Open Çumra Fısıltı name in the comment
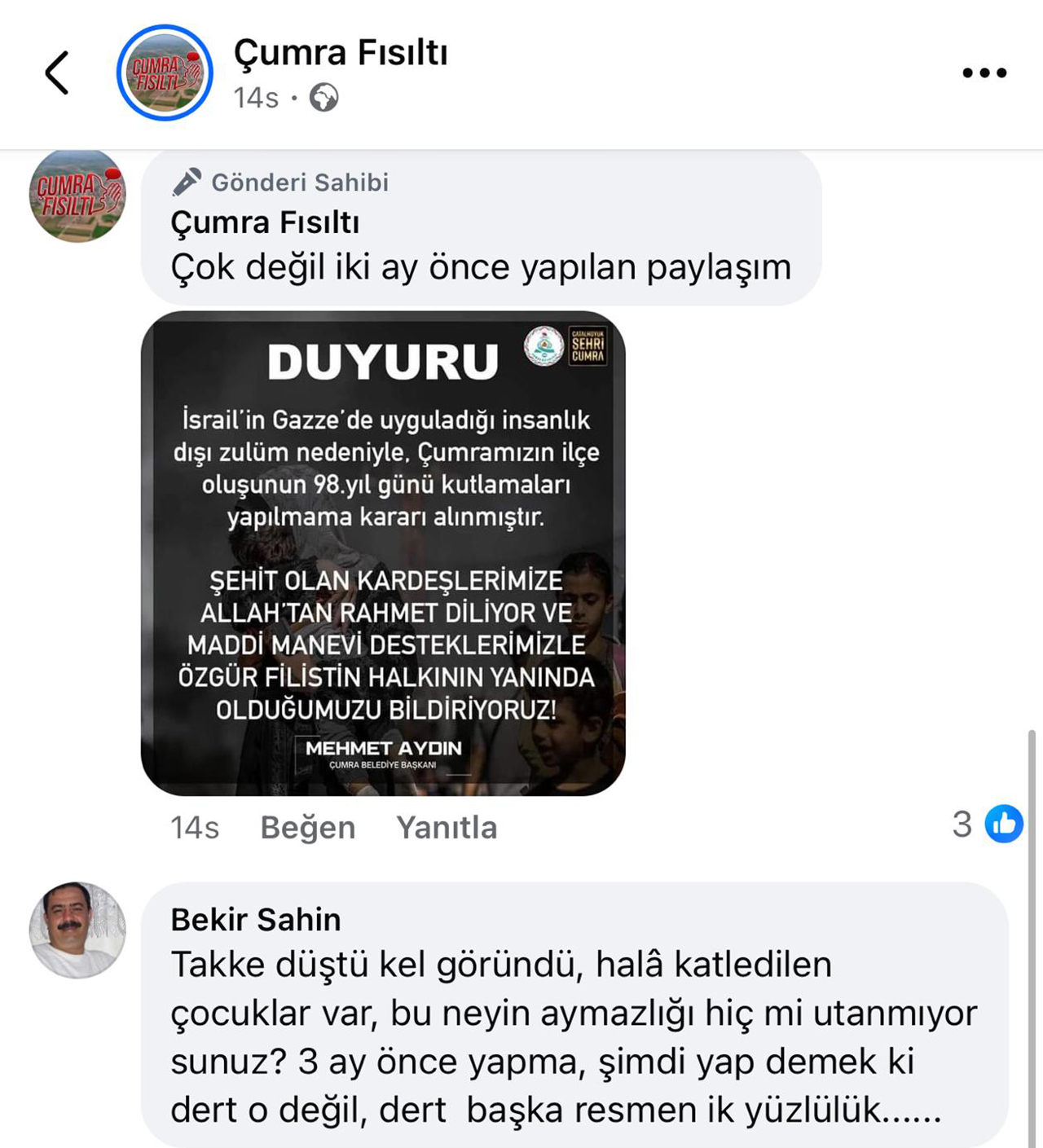The height and width of the screenshot is (1148, 1043). tap(265, 222)
